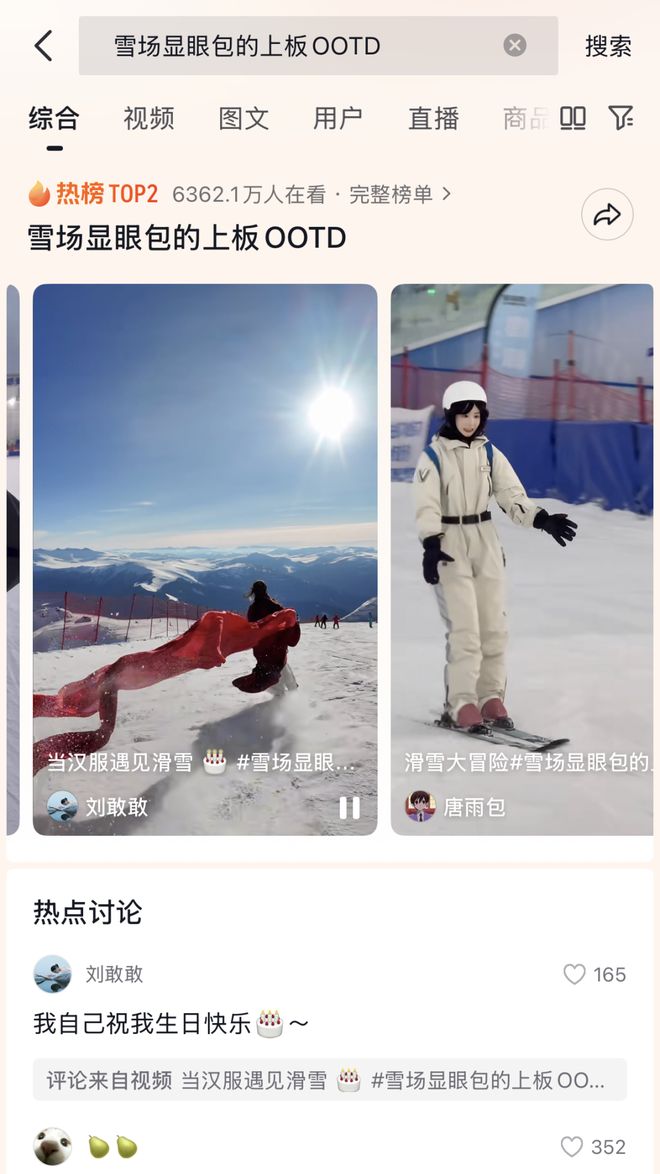Tap the 搜索 button
Image resolution: width=660 pixels, height=1174 pixels.
608,46
